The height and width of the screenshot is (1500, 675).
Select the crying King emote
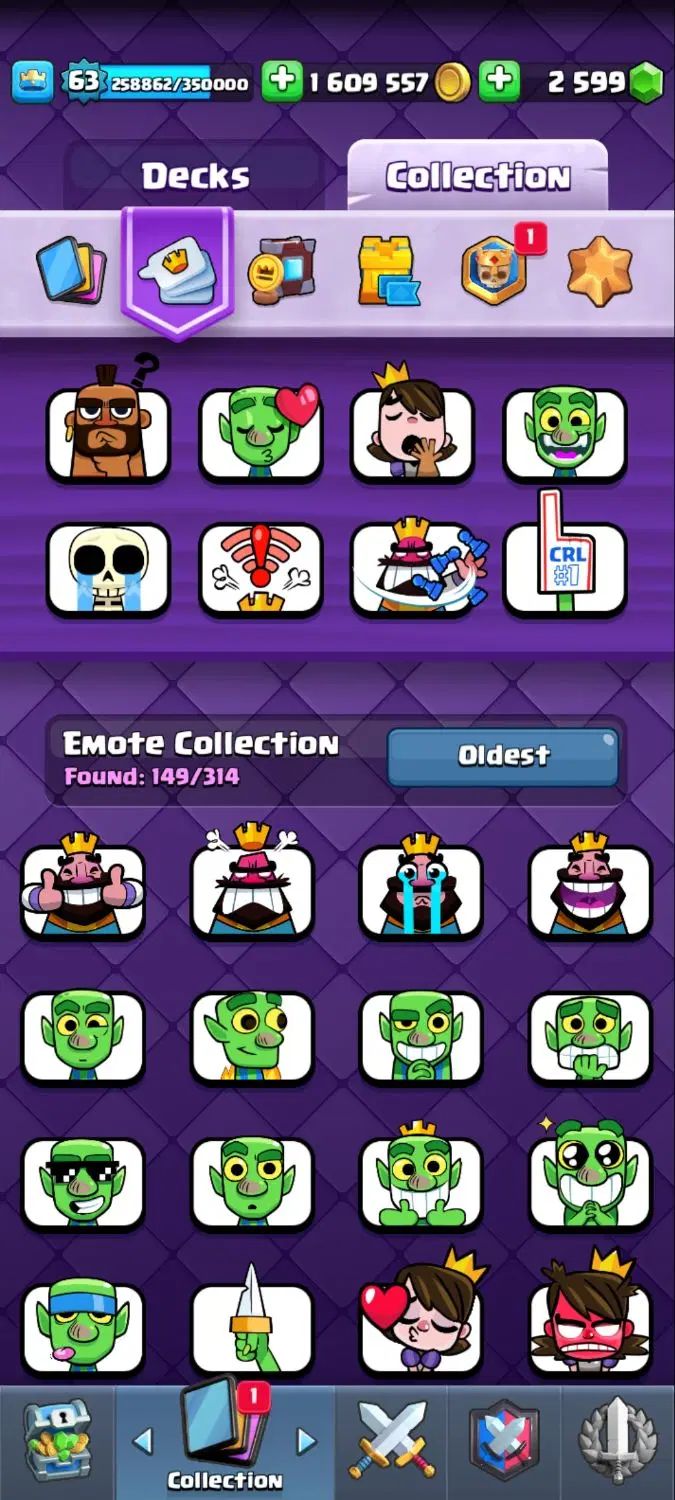coord(421,890)
